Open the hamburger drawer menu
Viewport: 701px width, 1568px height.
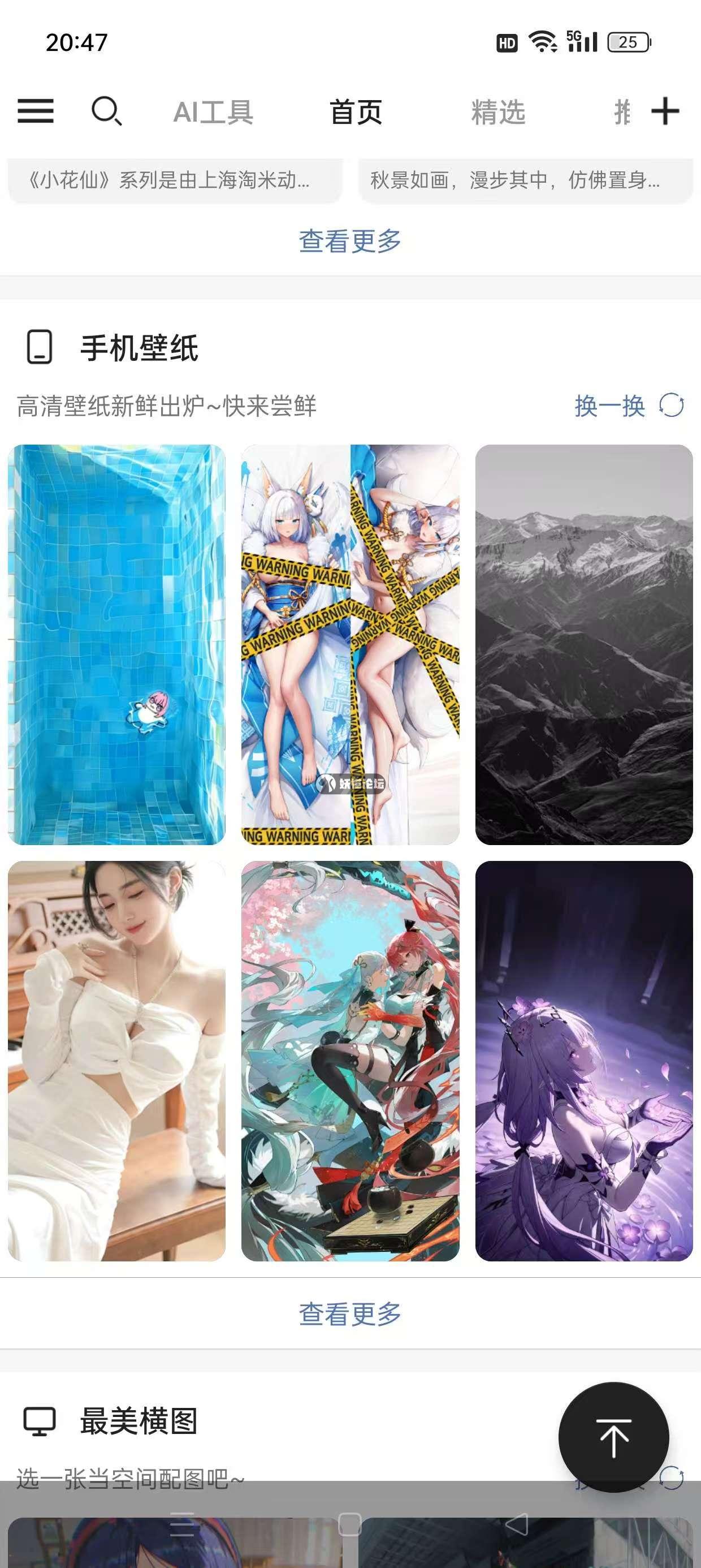click(35, 111)
